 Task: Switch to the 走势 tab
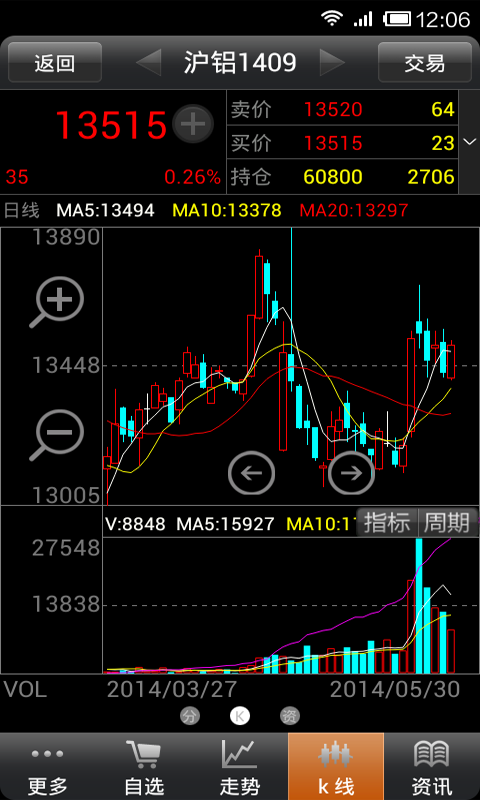(240, 767)
